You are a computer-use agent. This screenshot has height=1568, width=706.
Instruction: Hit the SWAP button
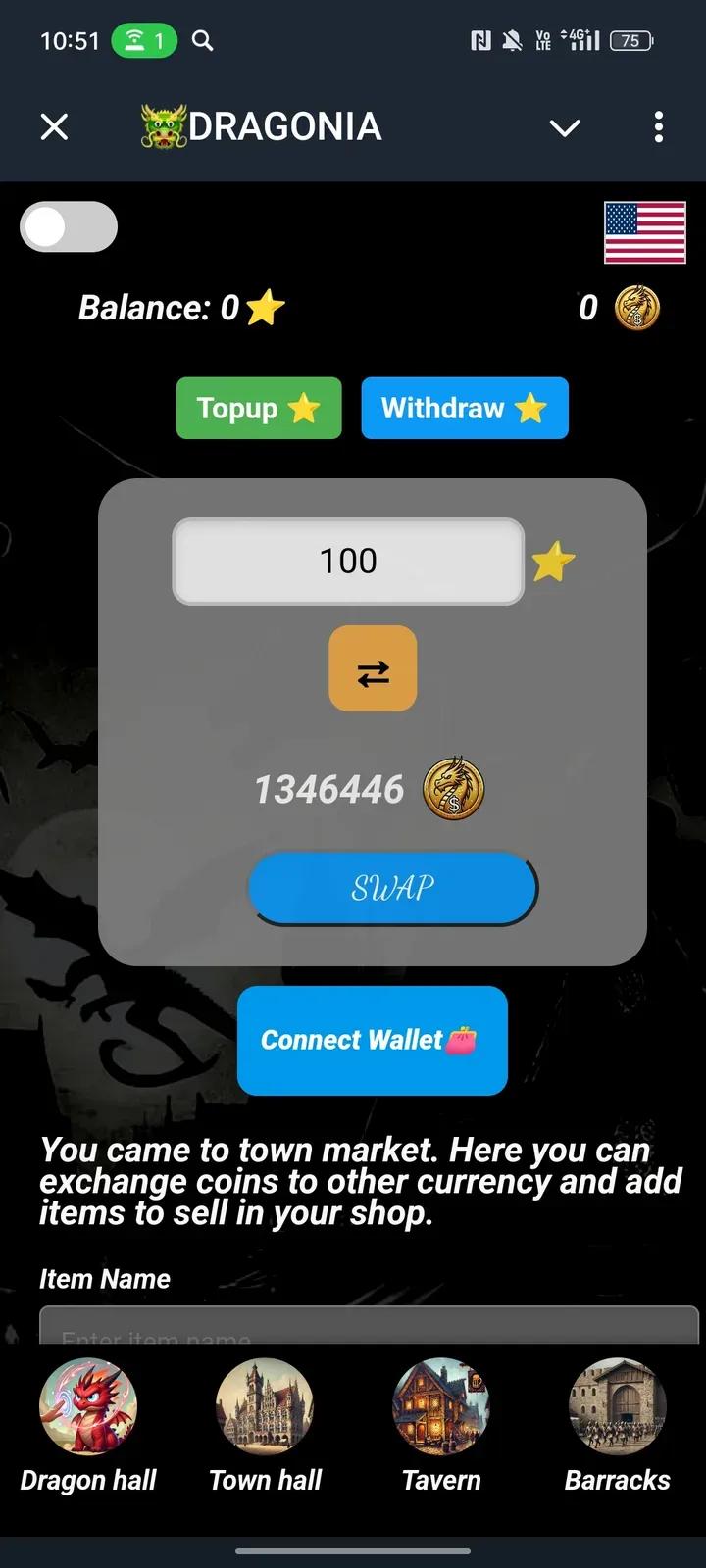(392, 888)
